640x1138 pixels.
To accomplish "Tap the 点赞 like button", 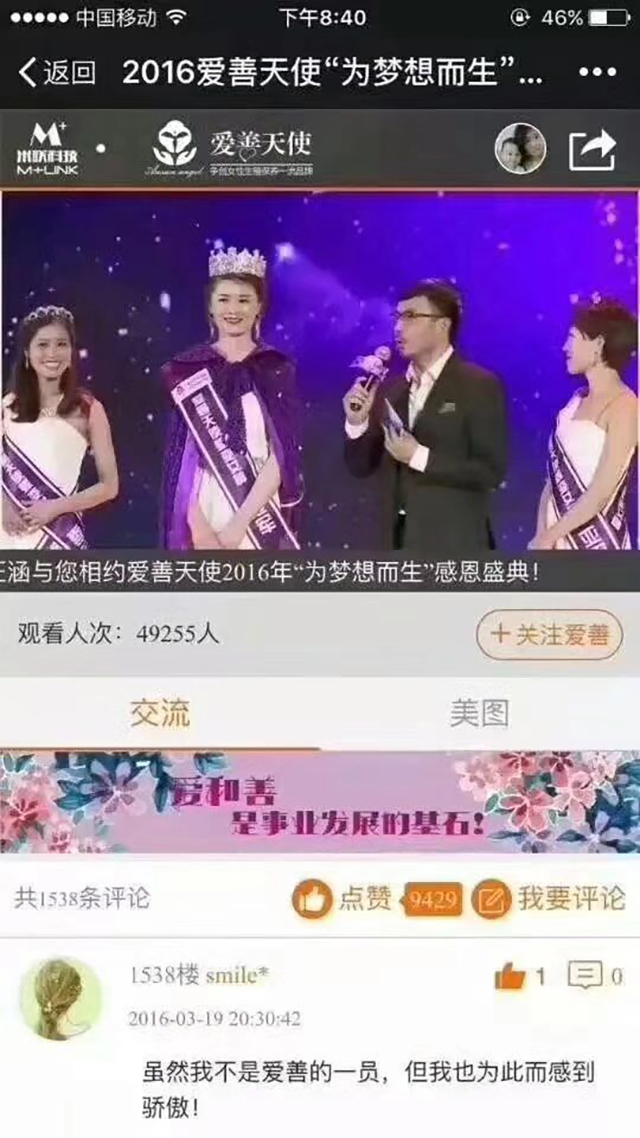I will pos(345,898).
